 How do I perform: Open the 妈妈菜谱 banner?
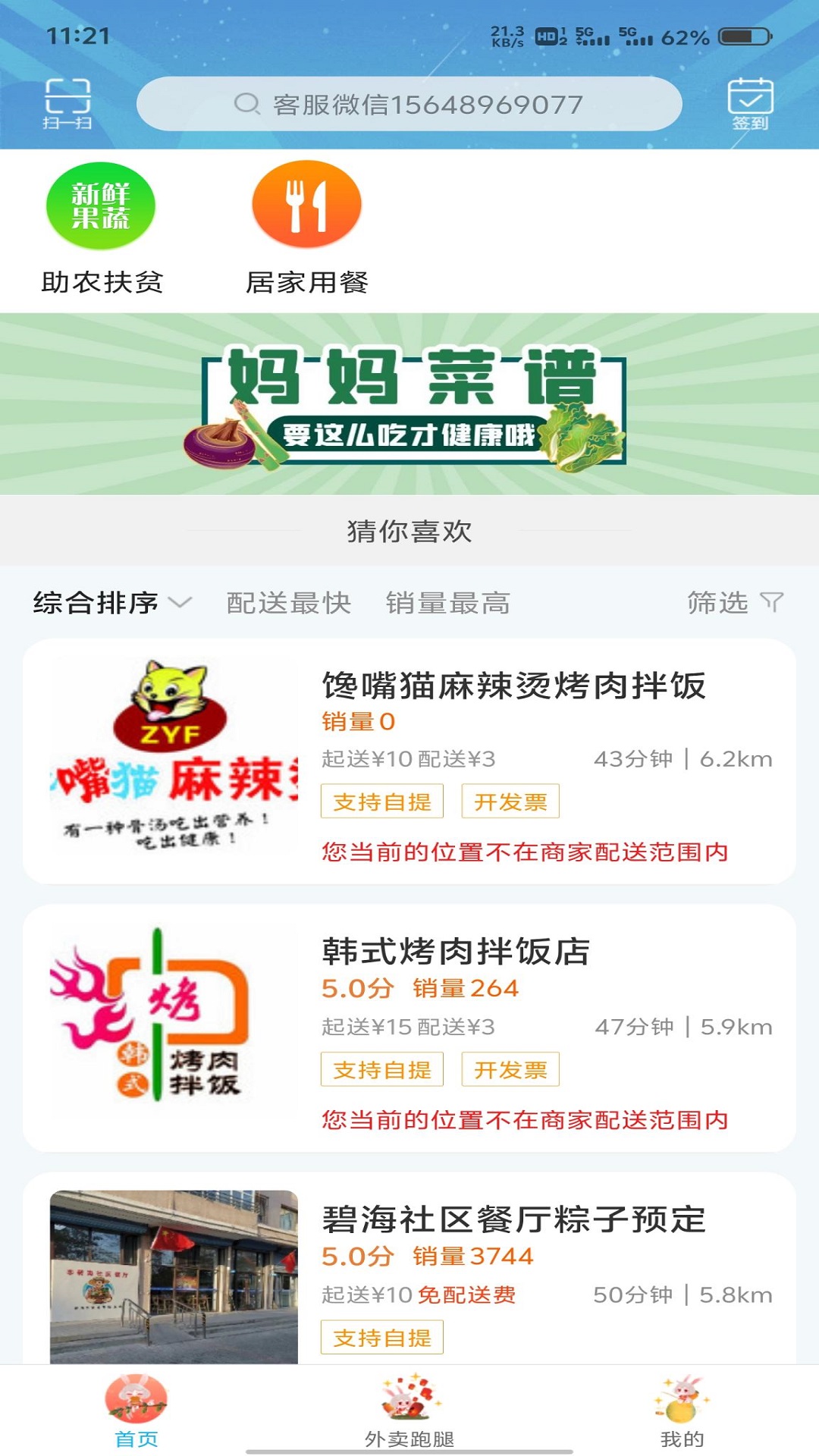409,404
